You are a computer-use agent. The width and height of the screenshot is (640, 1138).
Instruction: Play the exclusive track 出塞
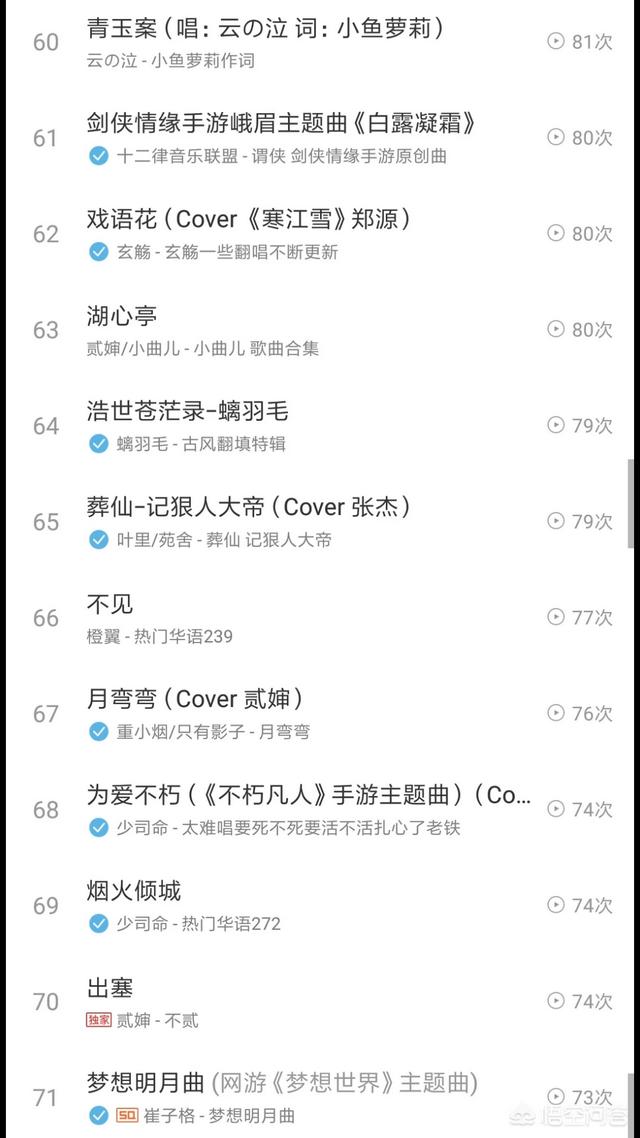(320, 1002)
